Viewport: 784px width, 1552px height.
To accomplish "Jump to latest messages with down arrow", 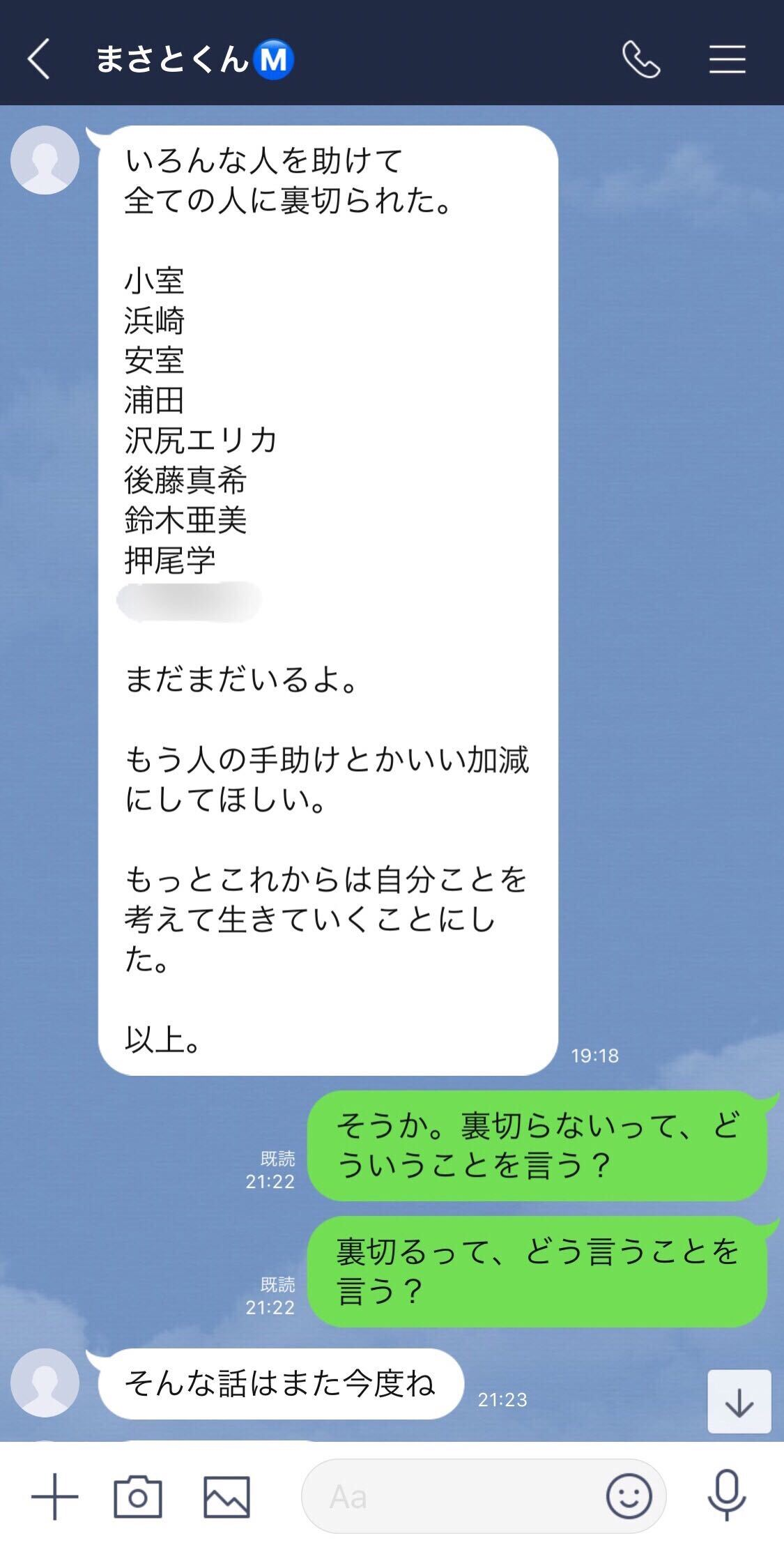I will click(x=739, y=1401).
